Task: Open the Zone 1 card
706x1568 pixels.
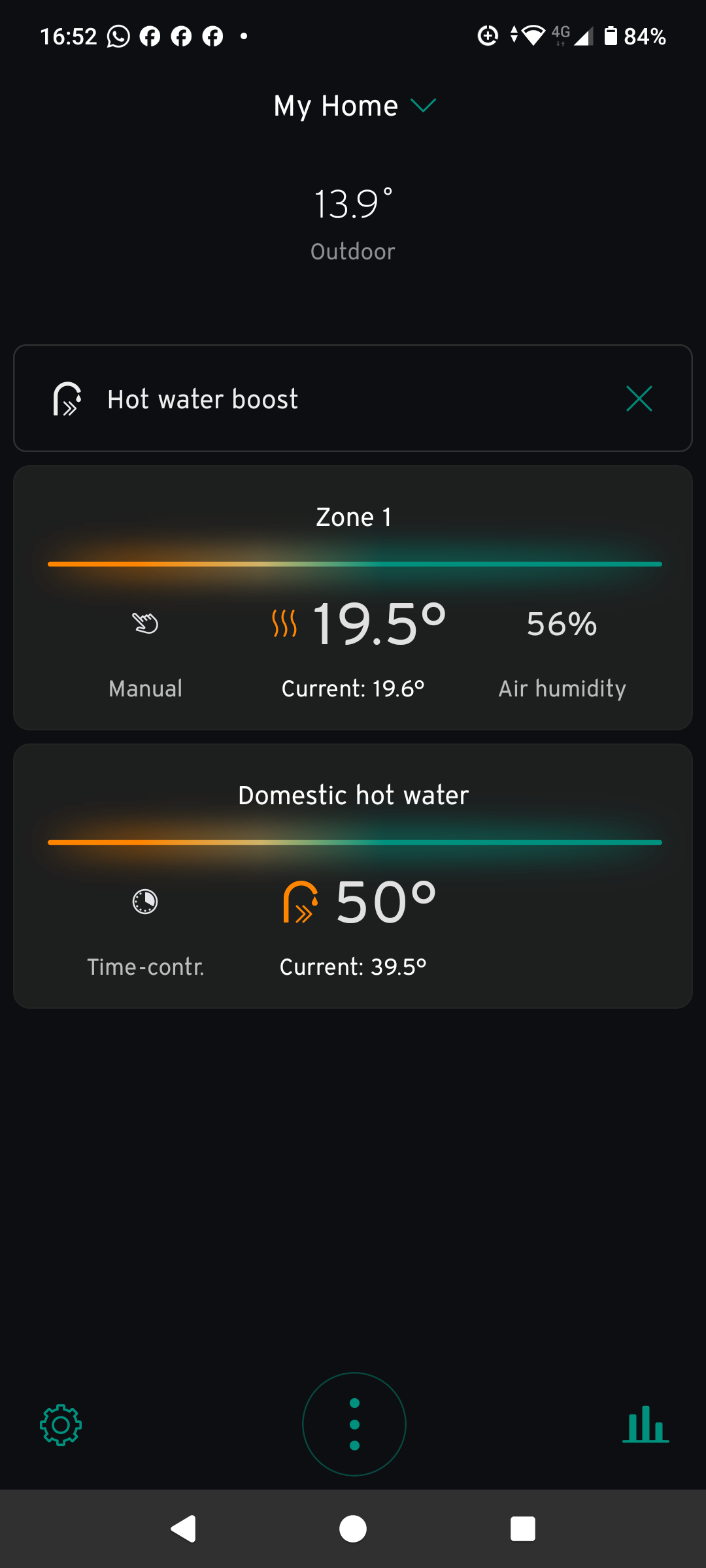Action: coord(353,598)
